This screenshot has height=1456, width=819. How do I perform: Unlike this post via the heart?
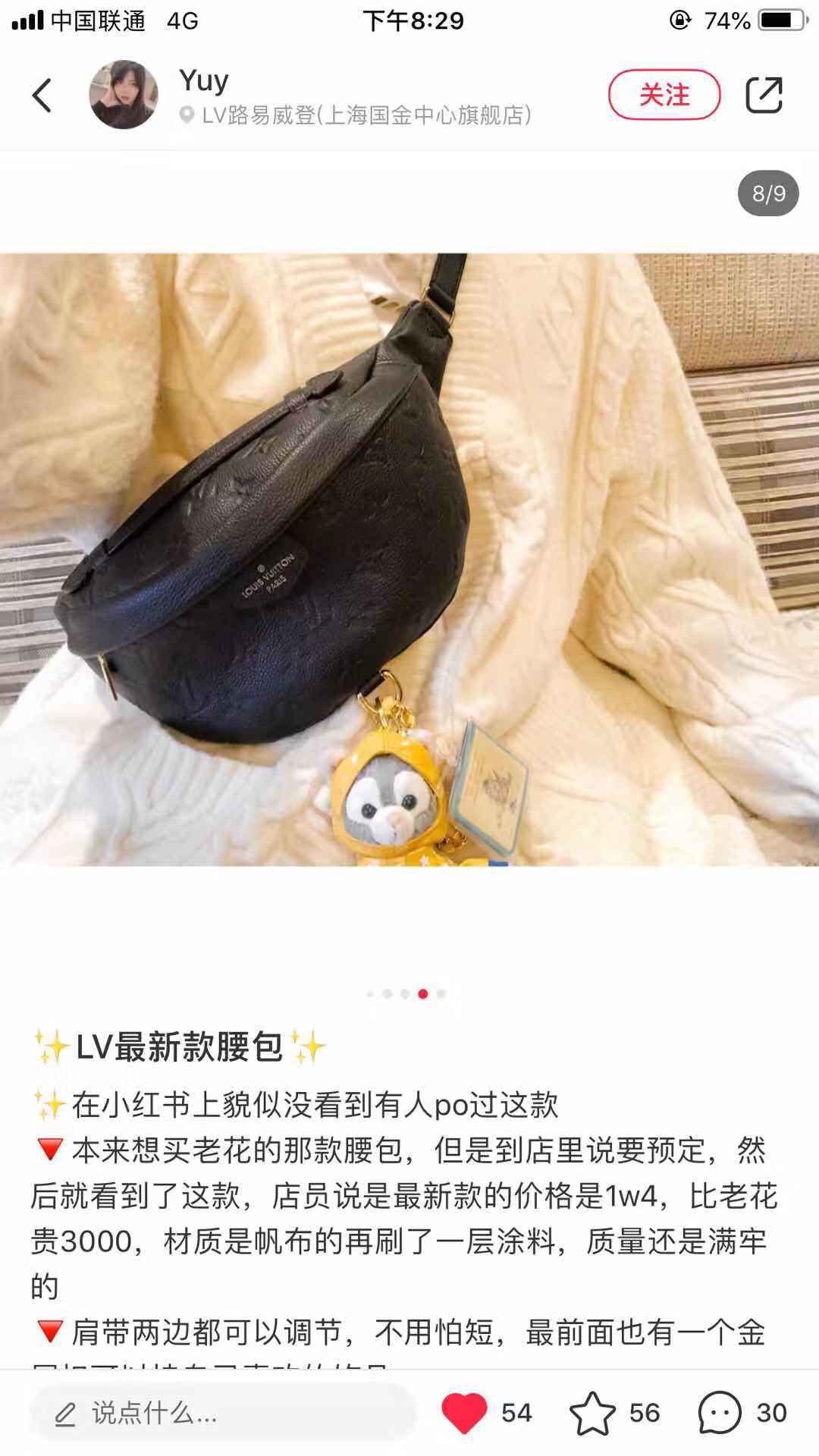pyautogui.click(x=464, y=1413)
